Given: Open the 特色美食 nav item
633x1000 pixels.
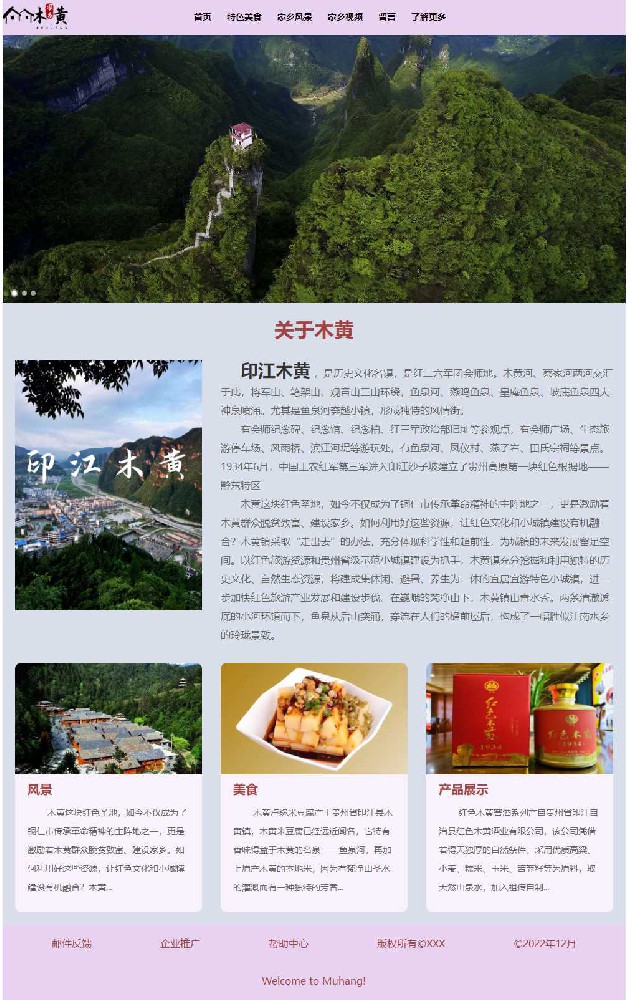Looking at the screenshot, I should point(244,17).
